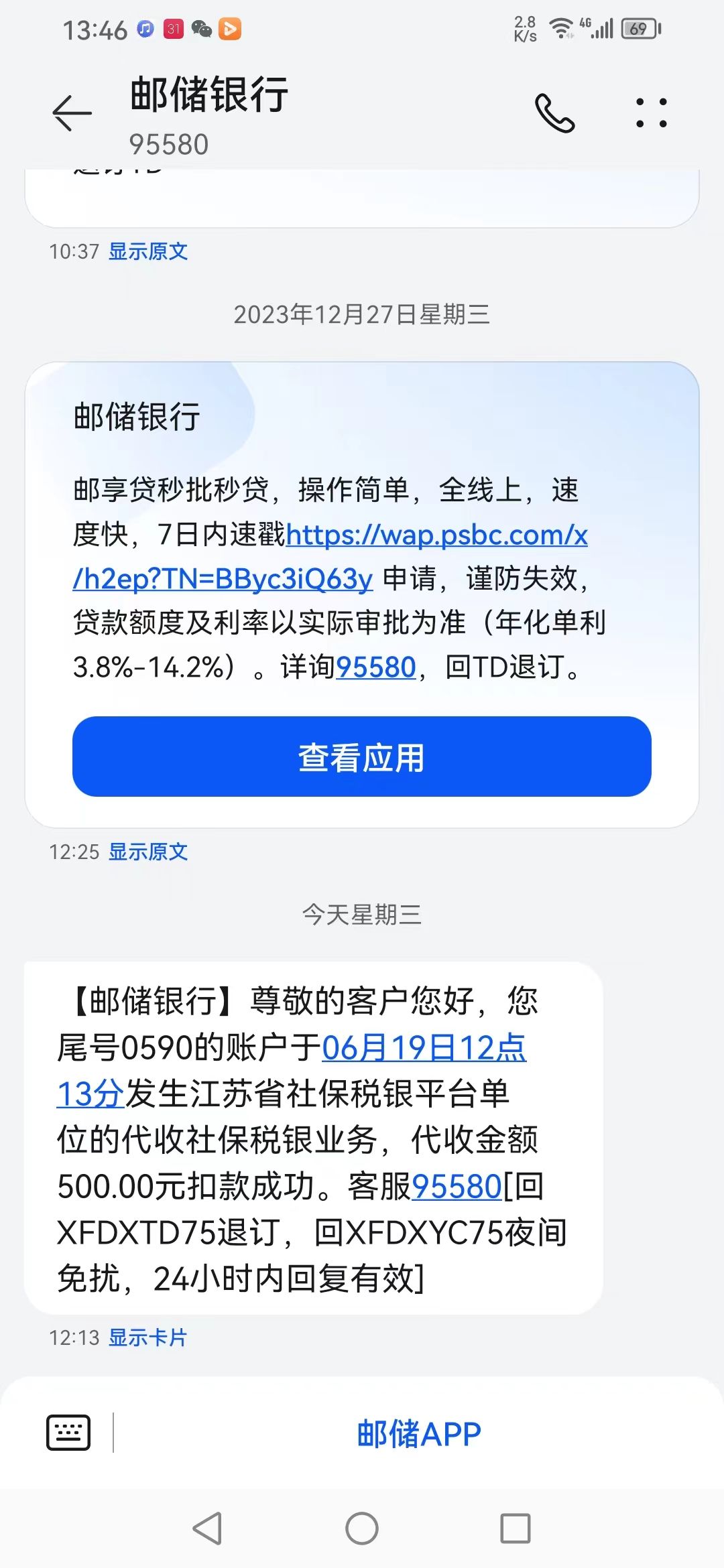Tap 显示卡片 next to 12:13
724x1568 pixels.
tap(148, 1337)
